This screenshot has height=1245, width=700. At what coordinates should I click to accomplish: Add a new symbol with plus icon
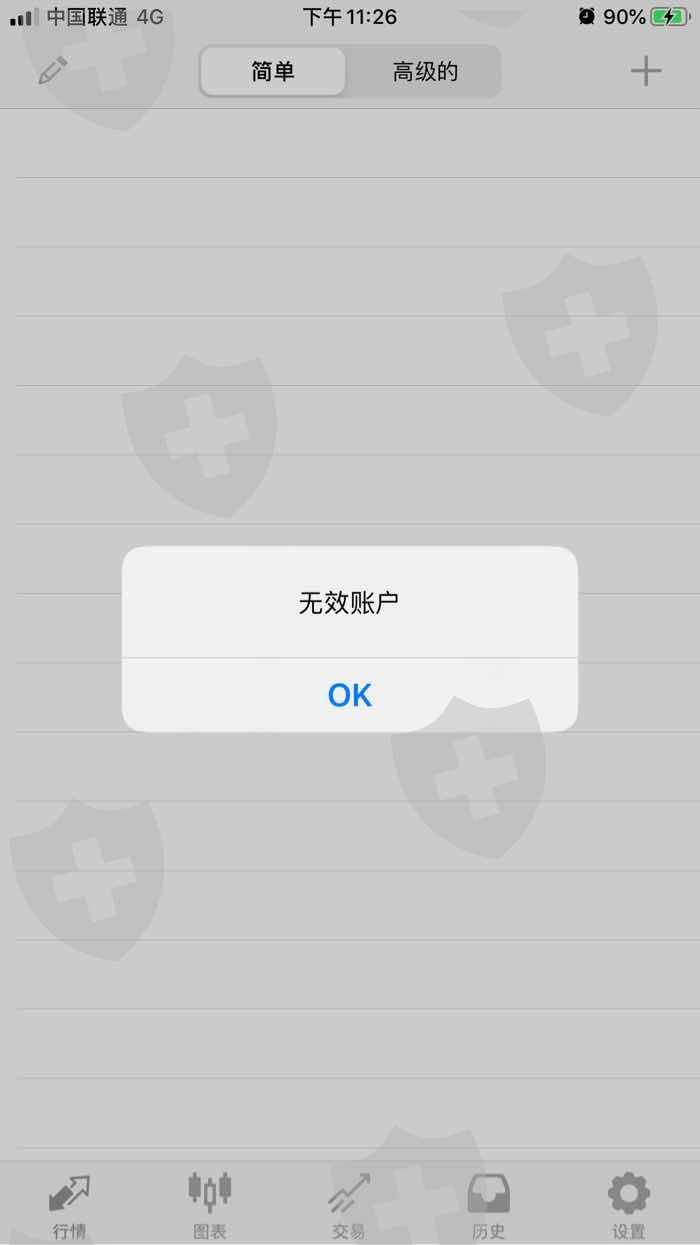tap(646, 71)
